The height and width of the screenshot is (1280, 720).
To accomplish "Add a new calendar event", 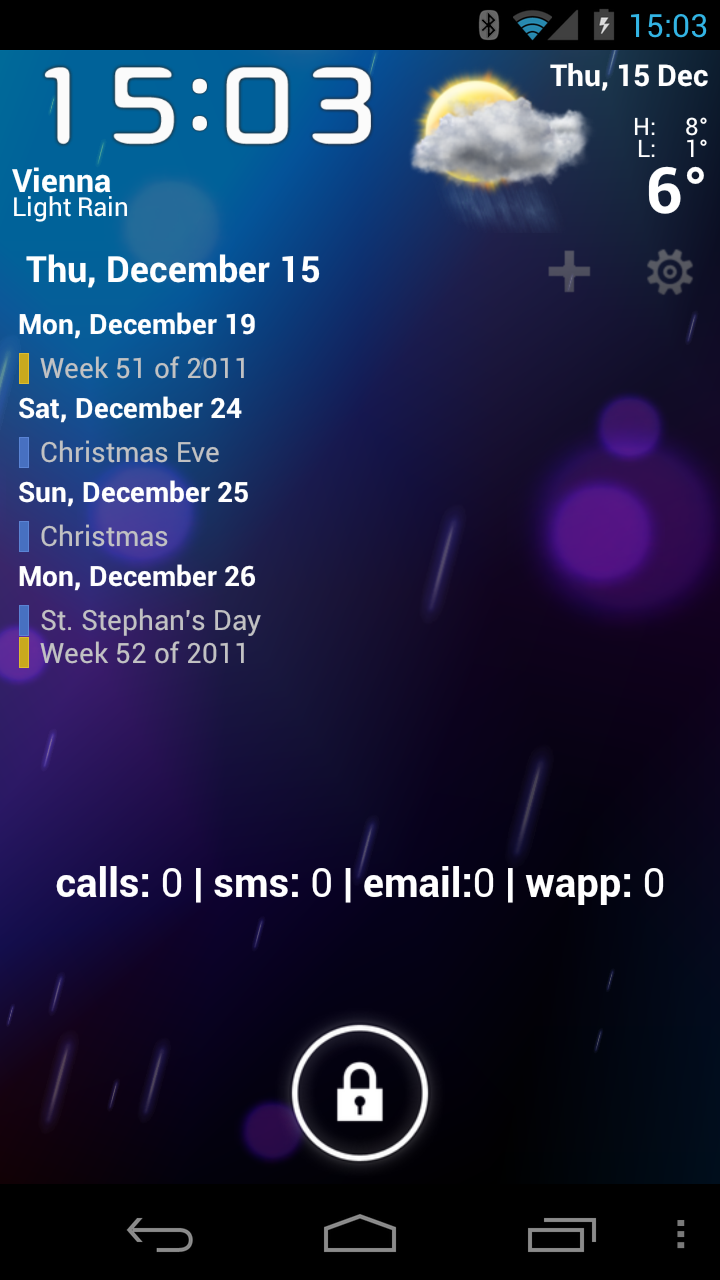I will click(569, 272).
